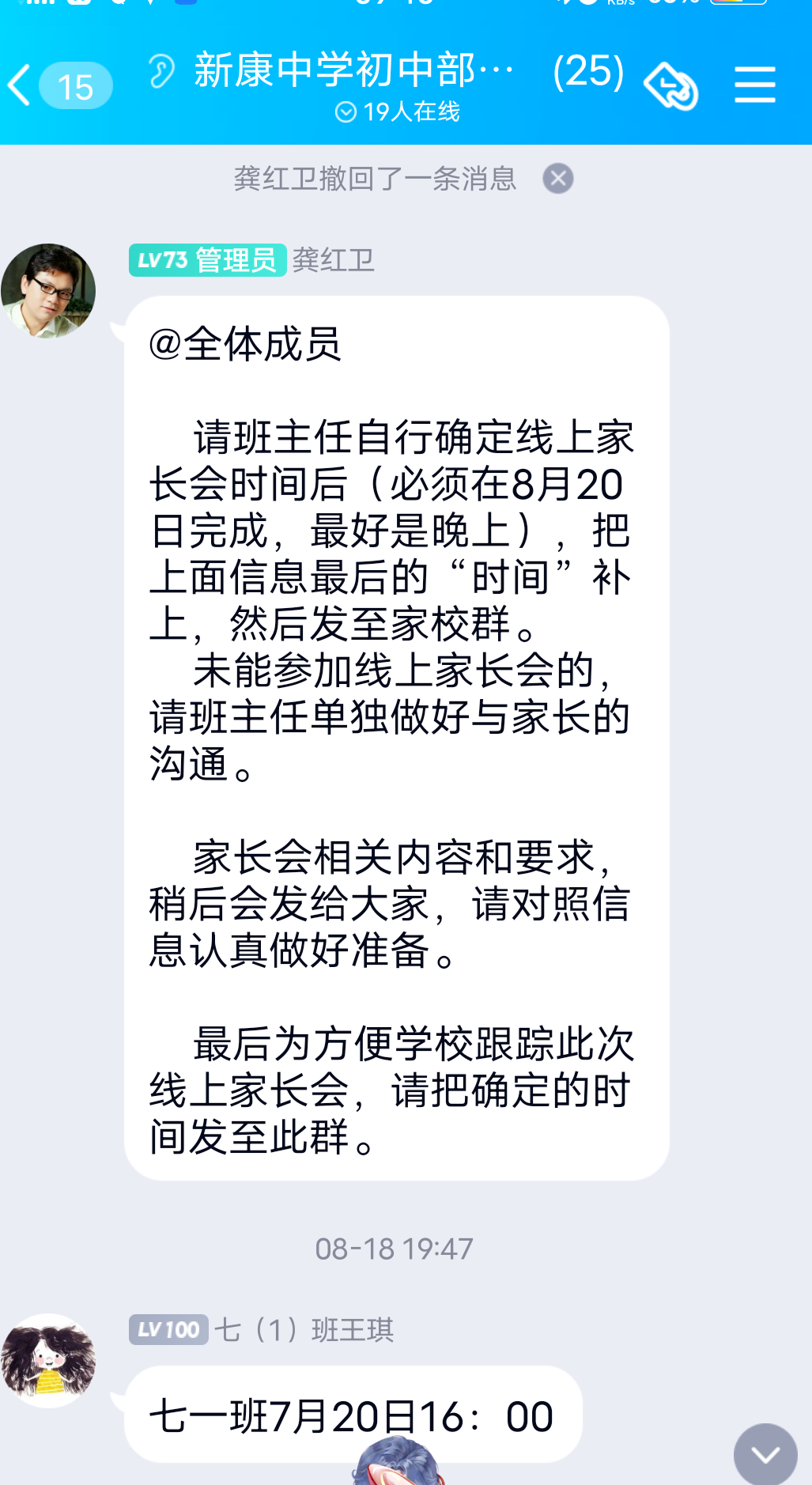Open 七(1)班王琪's profile avatar
Screen dimensions: 812x1485
click(48, 1360)
